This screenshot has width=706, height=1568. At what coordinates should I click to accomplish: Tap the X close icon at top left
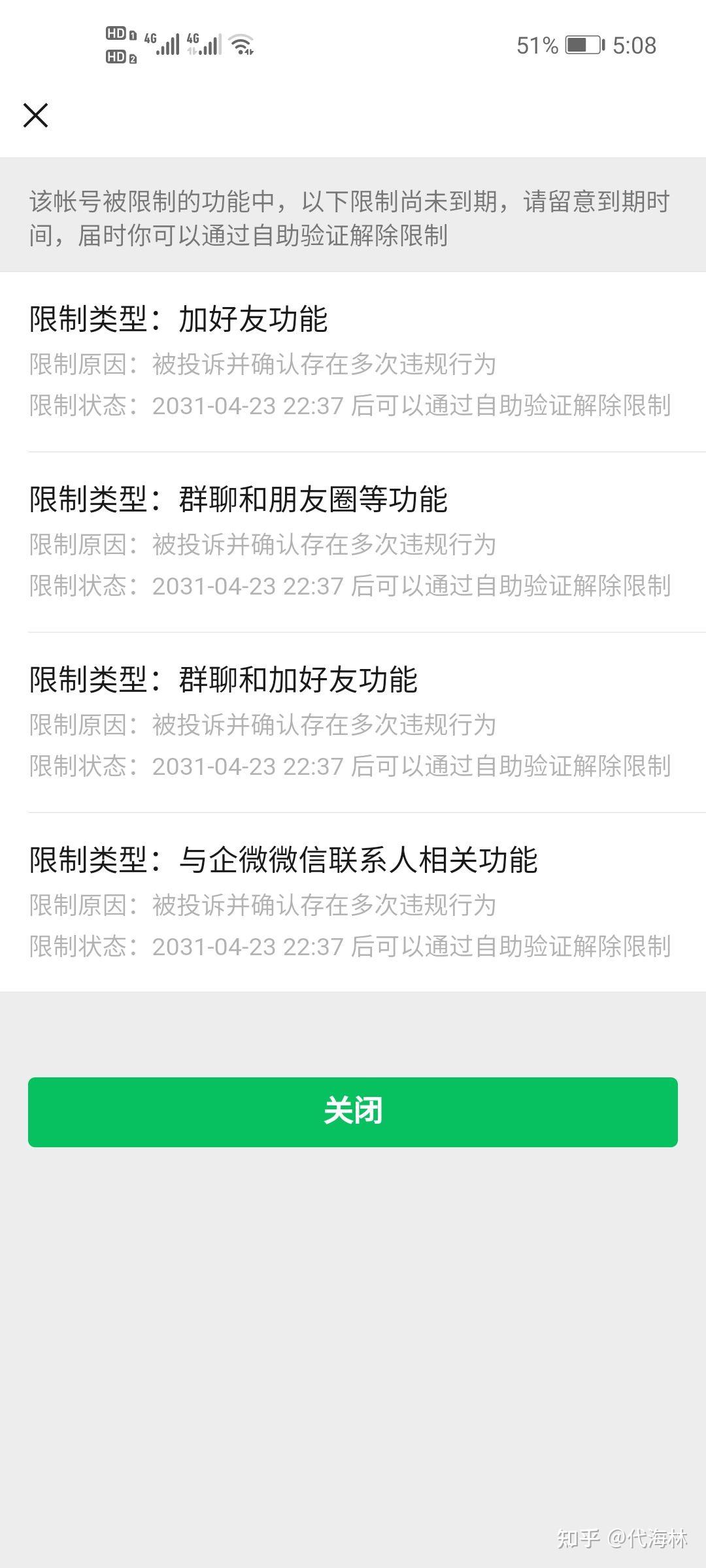(35, 115)
